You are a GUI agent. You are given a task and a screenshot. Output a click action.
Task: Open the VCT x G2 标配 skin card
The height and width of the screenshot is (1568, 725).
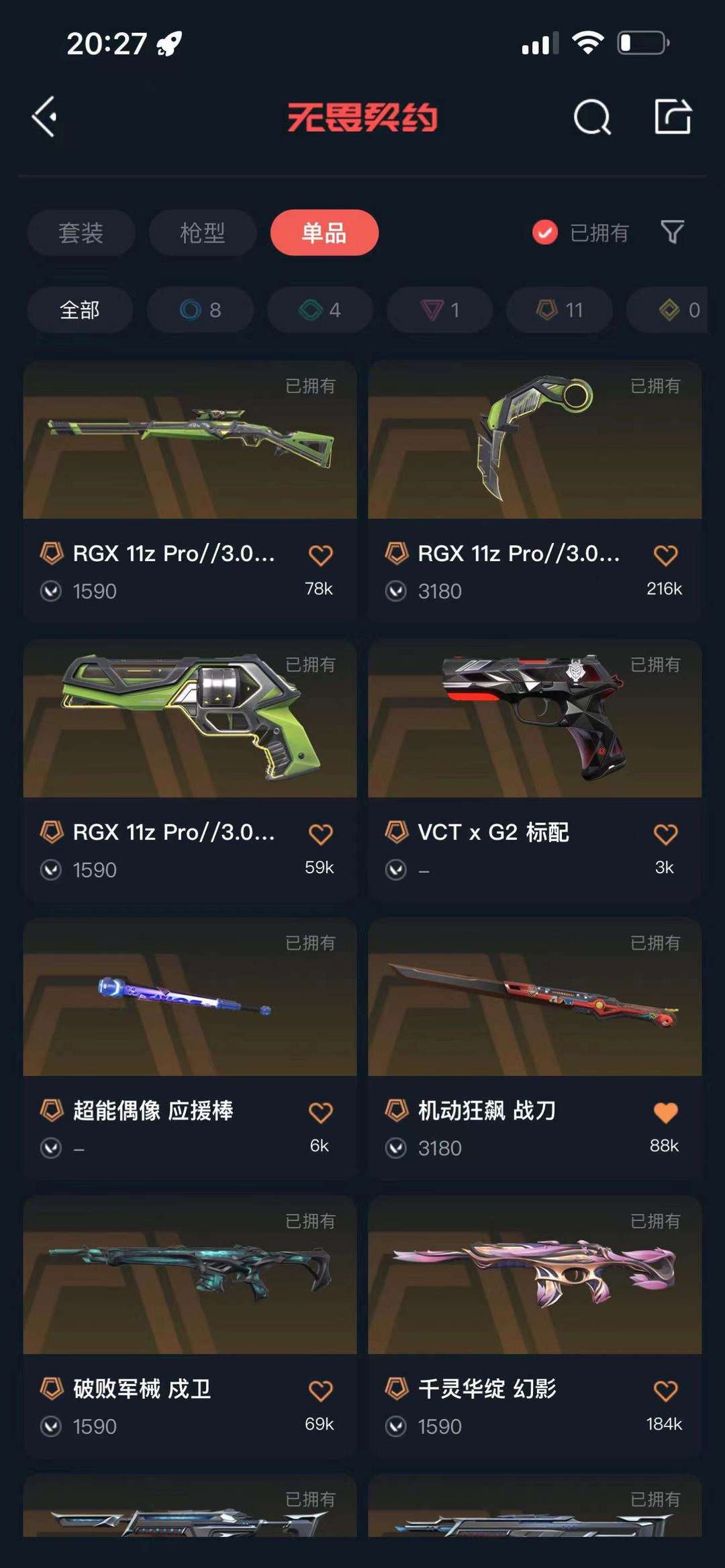pyautogui.click(x=535, y=771)
